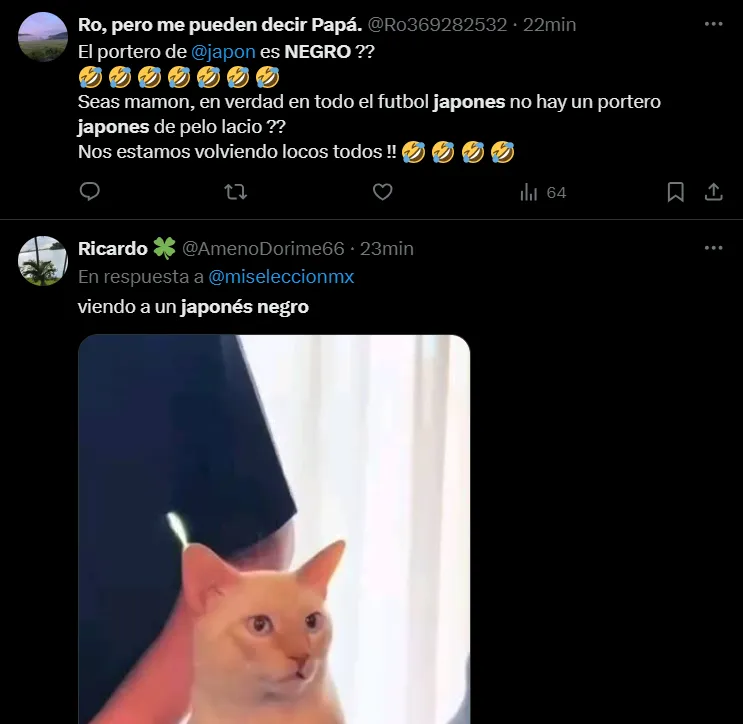Open Ro's profile picture

click(x=43, y=37)
